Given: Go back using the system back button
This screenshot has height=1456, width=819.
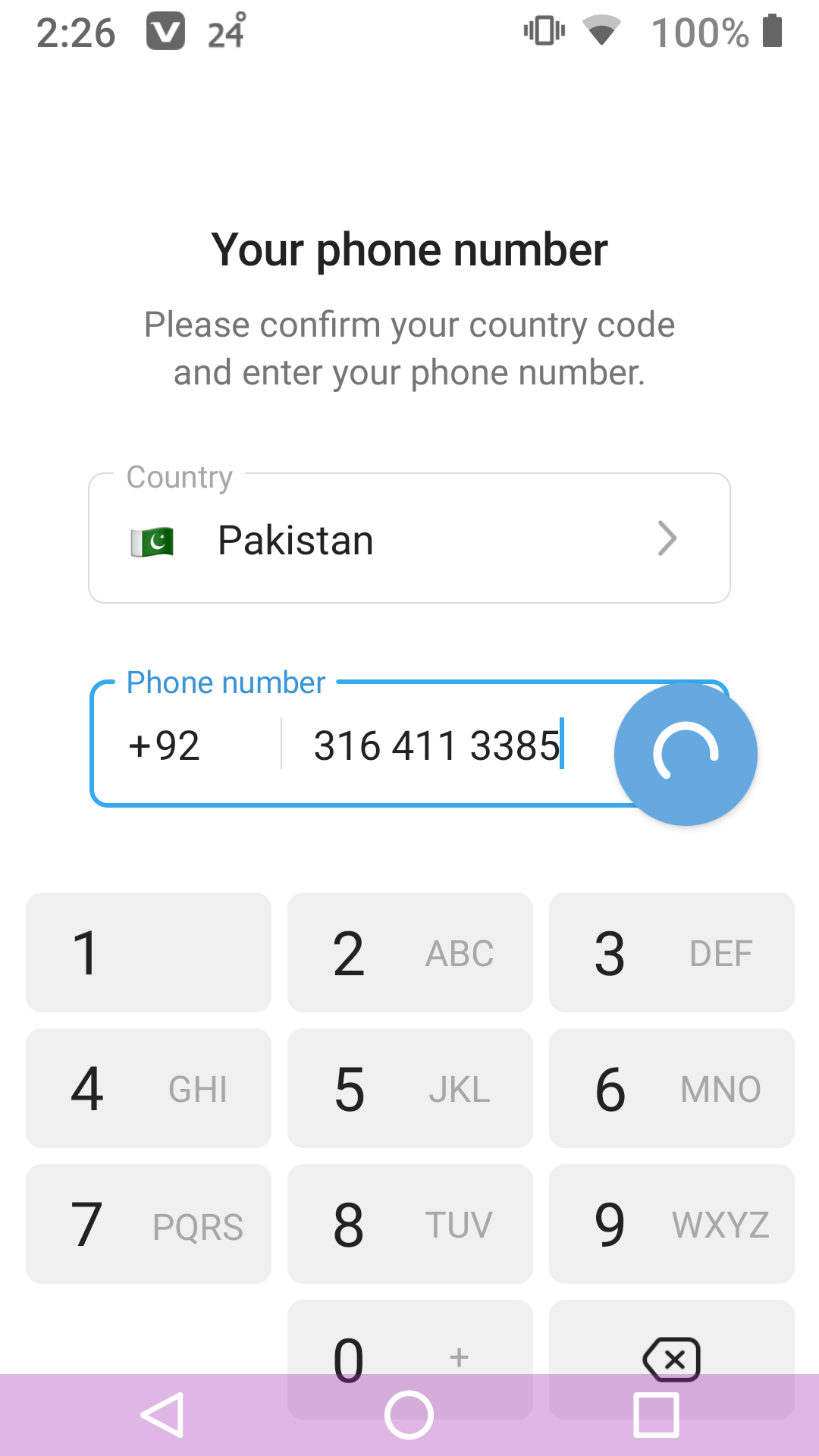Looking at the screenshot, I should pos(163,1415).
